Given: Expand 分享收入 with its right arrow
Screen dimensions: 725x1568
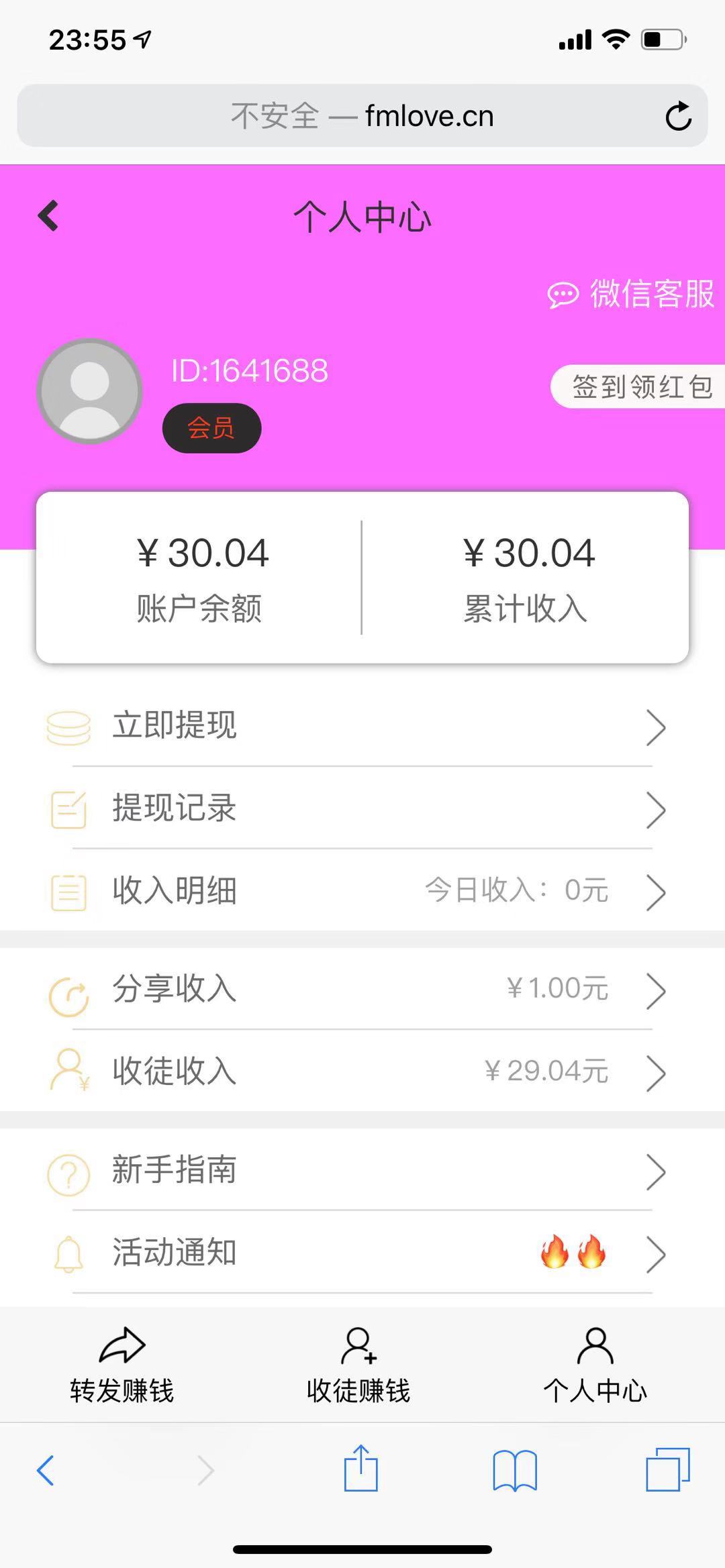Looking at the screenshot, I should point(655,990).
